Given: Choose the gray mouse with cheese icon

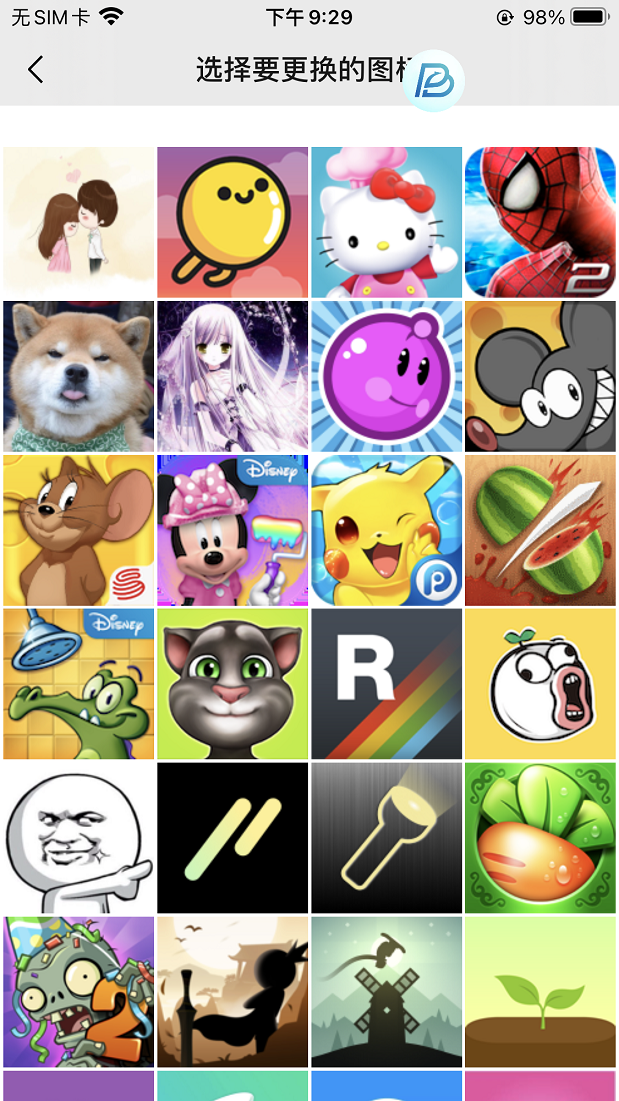Looking at the screenshot, I should (x=540, y=376).
